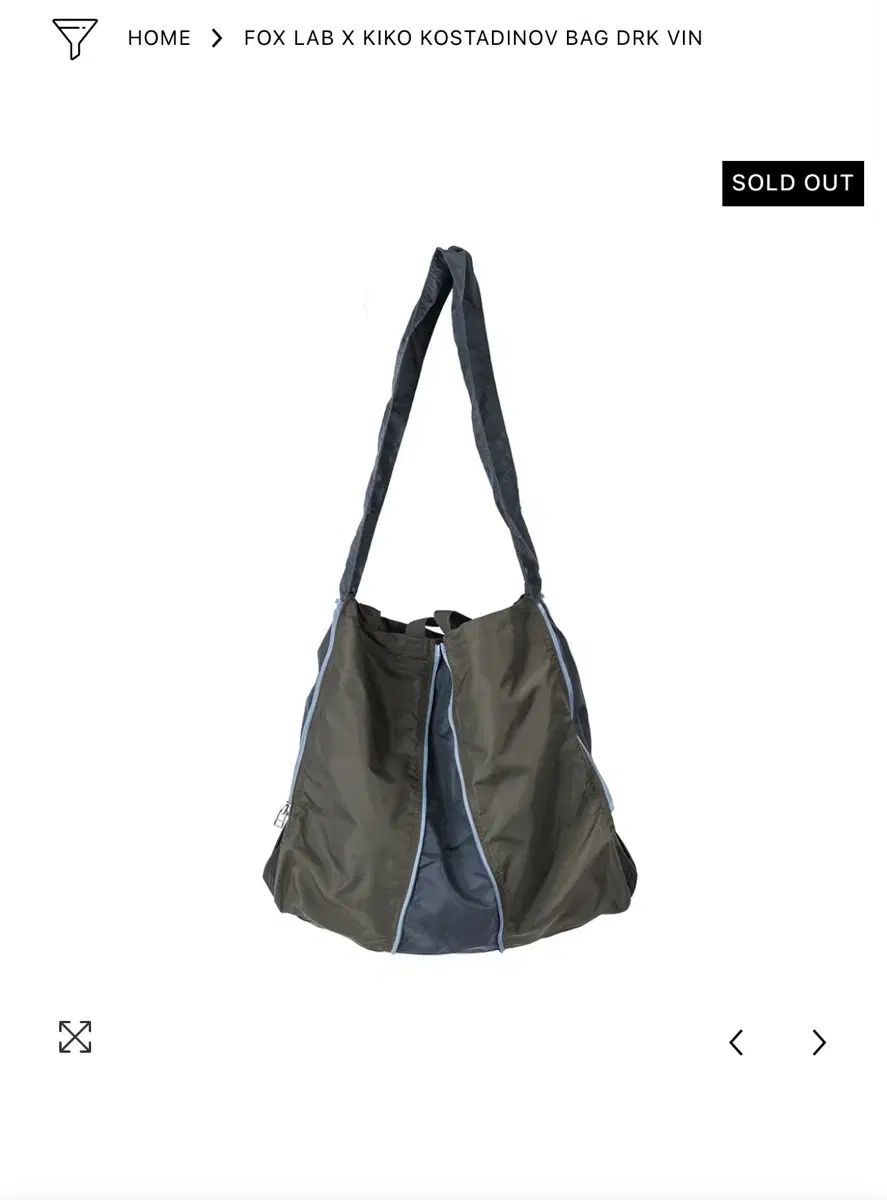Tap the HOME breadcrumb link
This screenshot has width=887, height=1200.
(159, 38)
